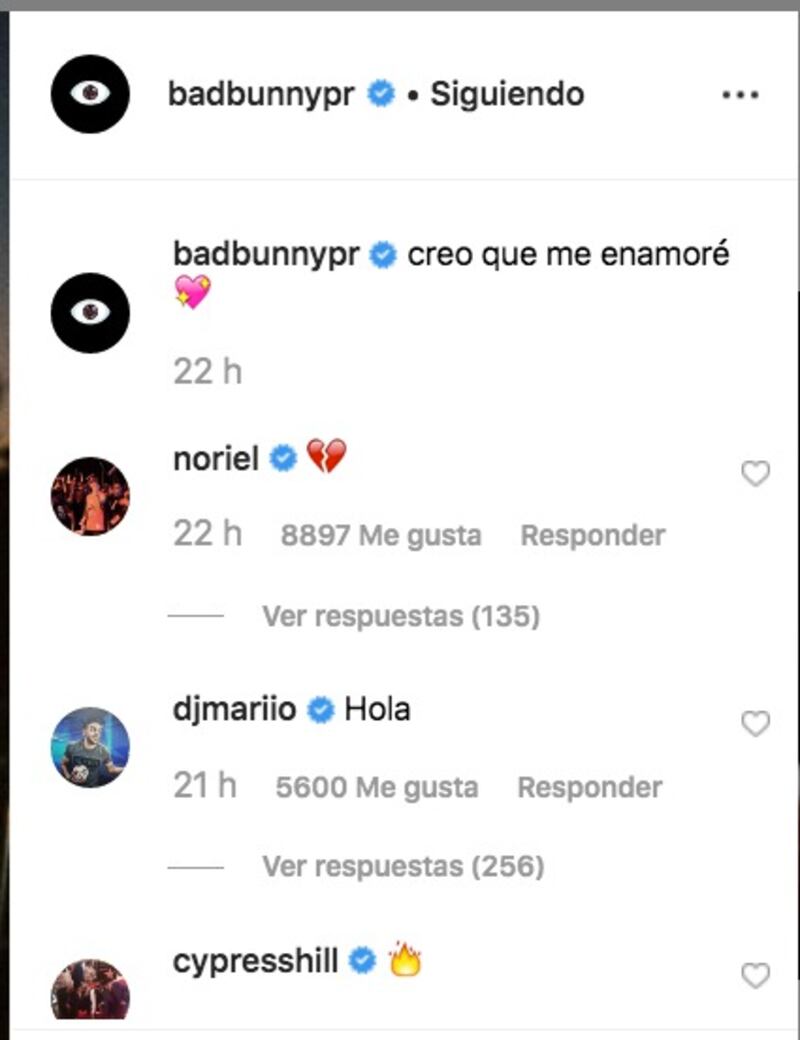See who liked noriel's comment (8897 Me gusta)
Screen dimensions: 800x1040
coord(380,536)
